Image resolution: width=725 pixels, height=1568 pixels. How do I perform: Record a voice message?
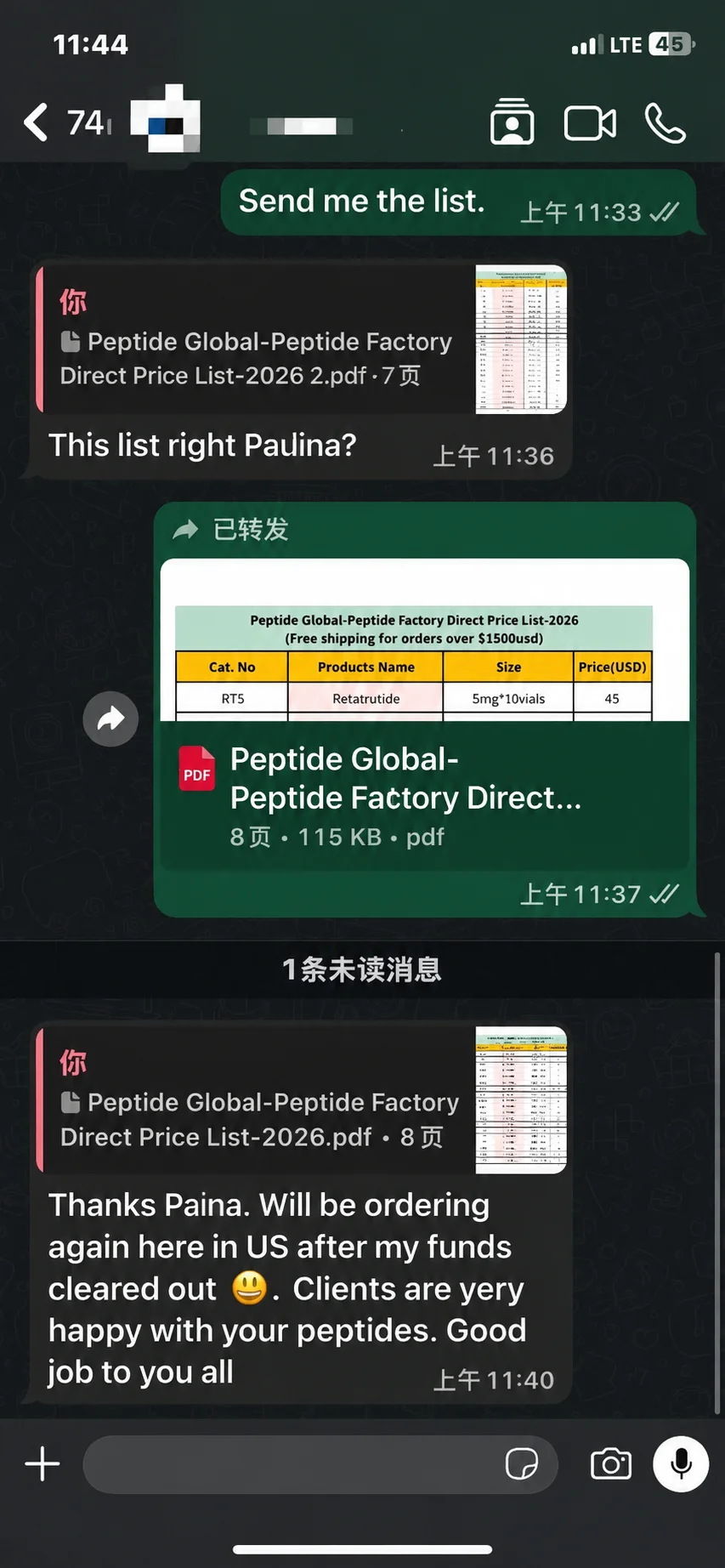(x=681, y=1464)
